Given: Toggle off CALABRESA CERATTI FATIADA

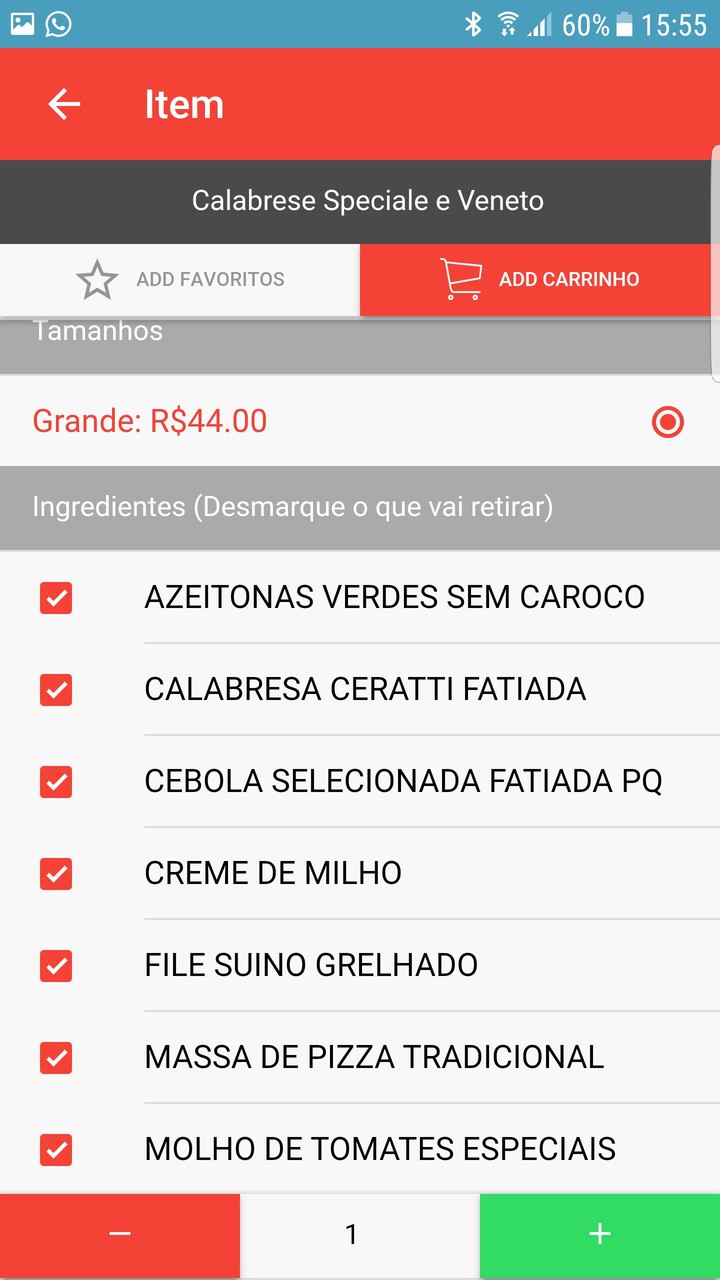Looking at the screenshot, I should click(x=55, y=690).
